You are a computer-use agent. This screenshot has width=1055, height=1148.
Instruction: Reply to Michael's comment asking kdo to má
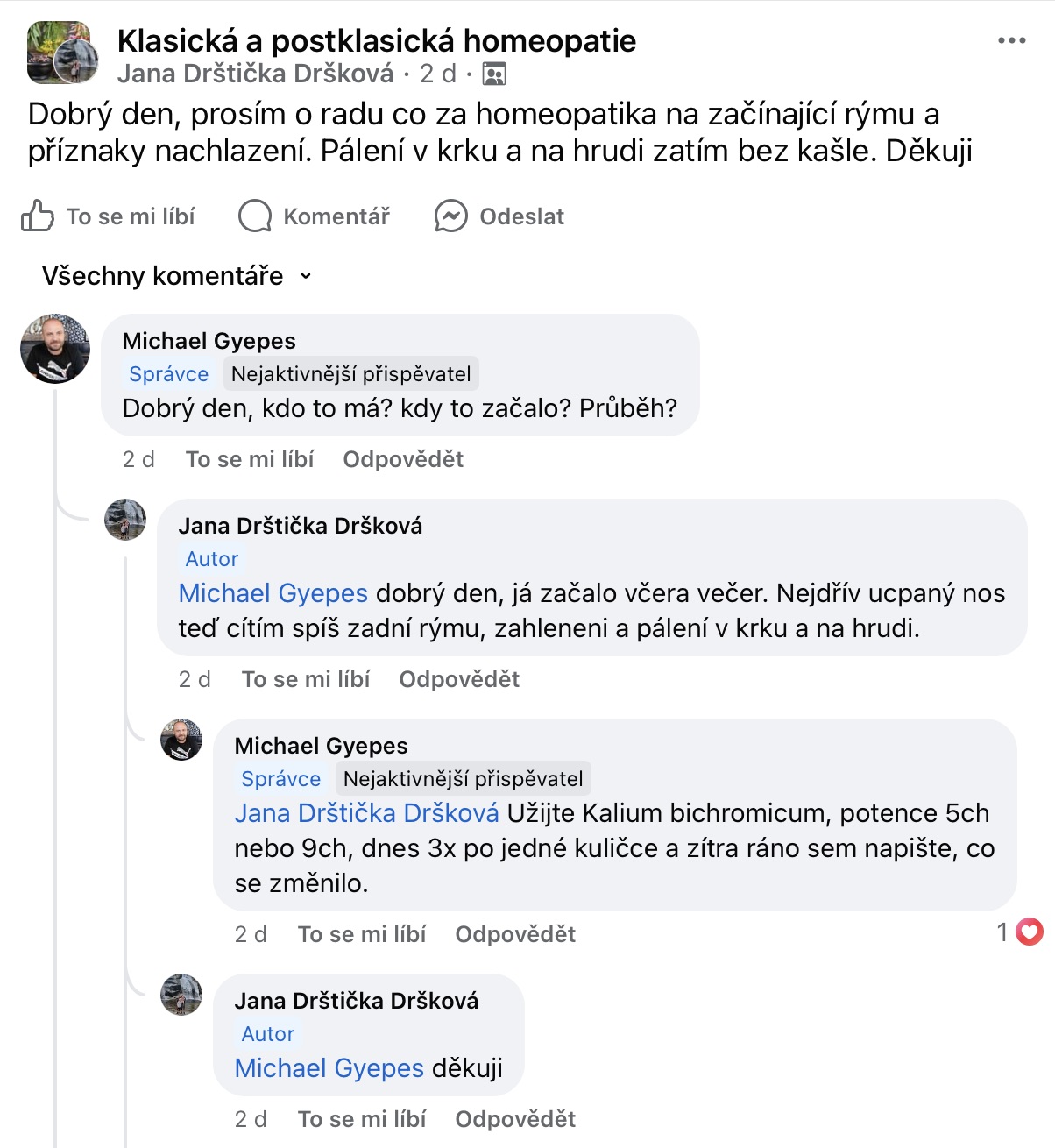tap(403, 459)
